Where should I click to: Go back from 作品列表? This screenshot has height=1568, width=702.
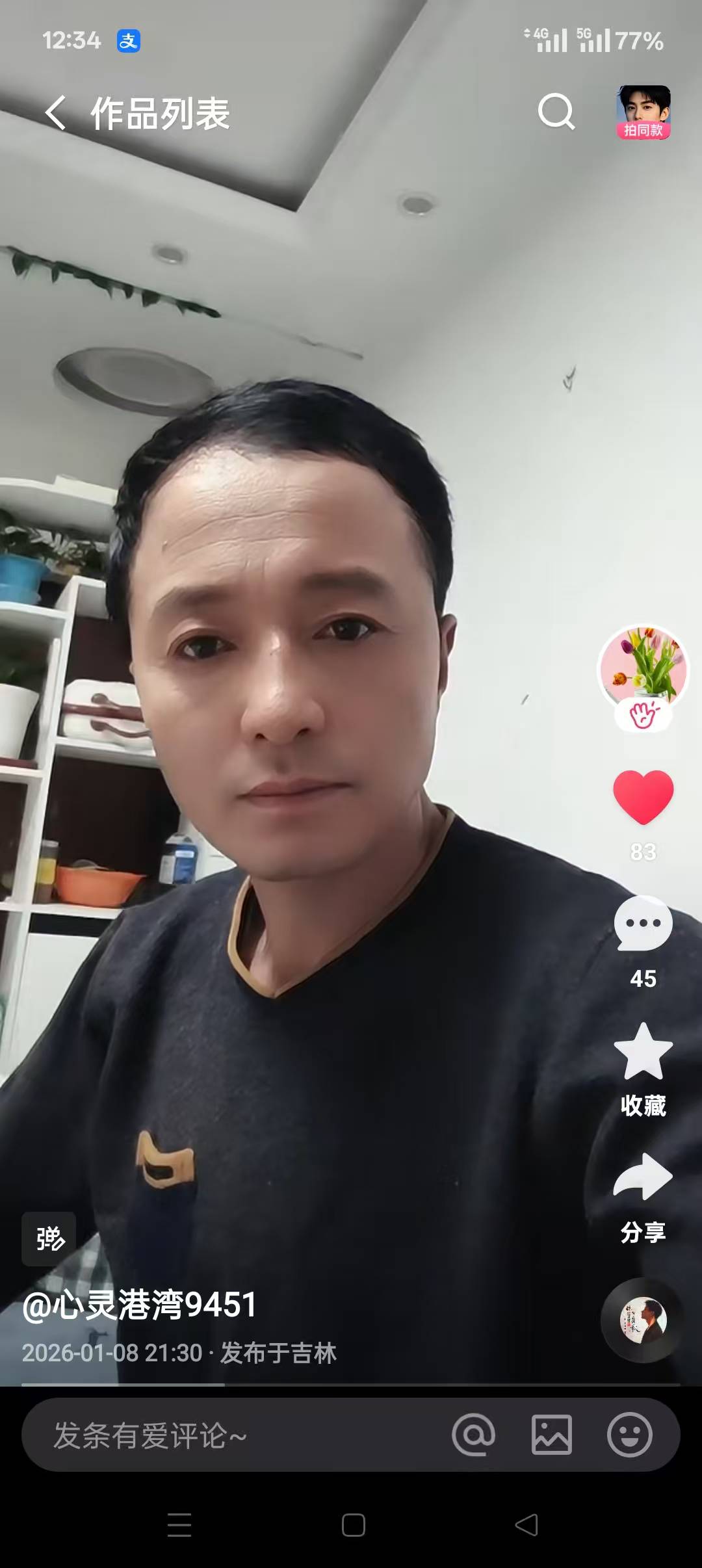point(56,113)
